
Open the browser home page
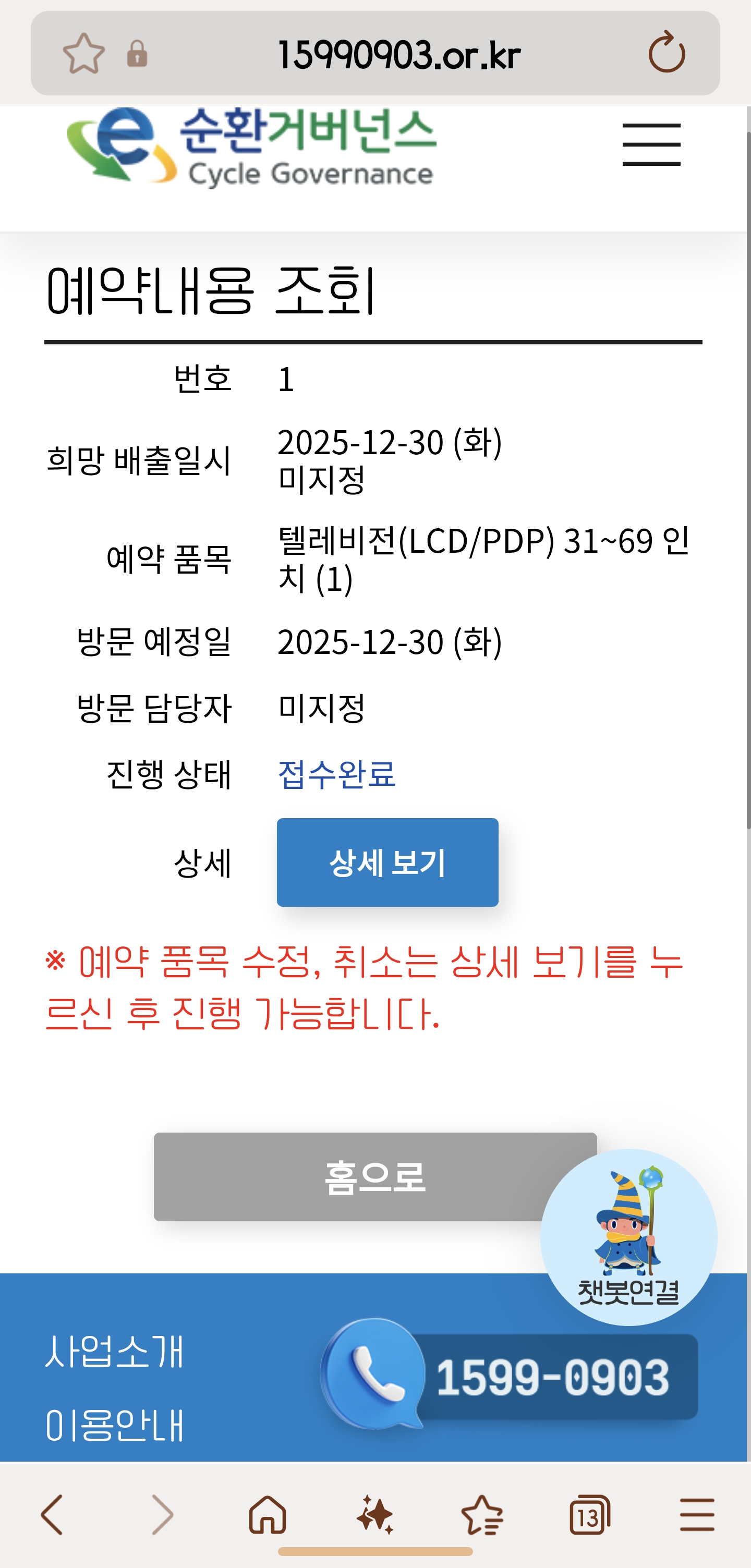coord(268,1514)
